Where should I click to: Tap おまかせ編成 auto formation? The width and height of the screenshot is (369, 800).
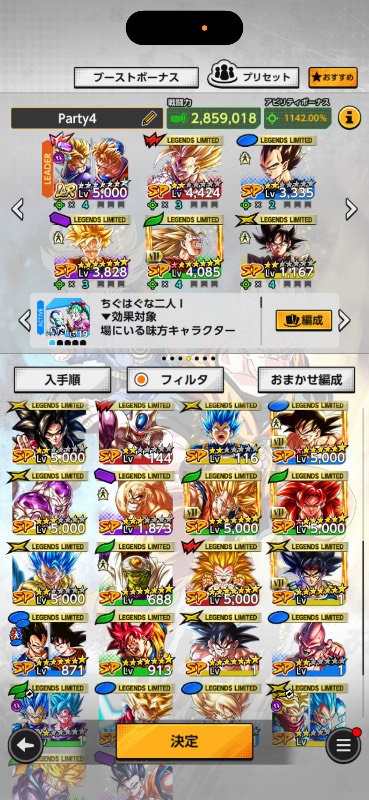point(306,380)
